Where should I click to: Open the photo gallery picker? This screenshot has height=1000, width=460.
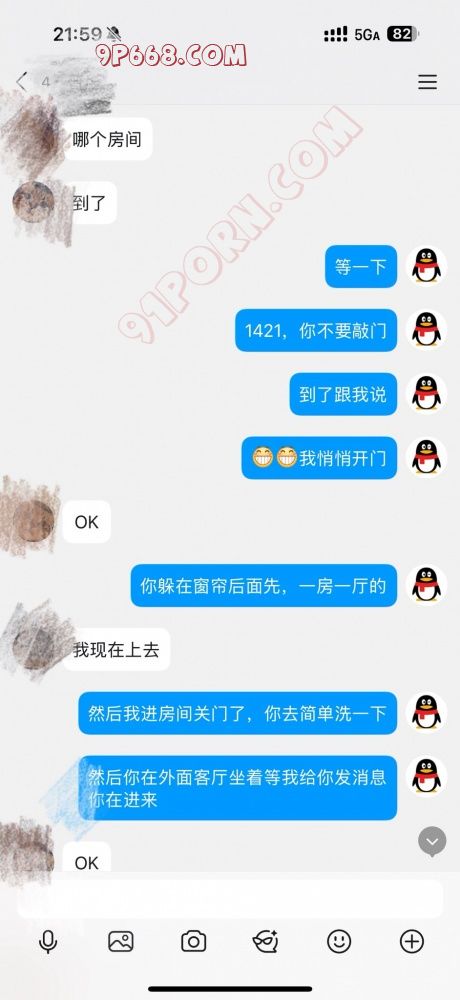point(121,941)
